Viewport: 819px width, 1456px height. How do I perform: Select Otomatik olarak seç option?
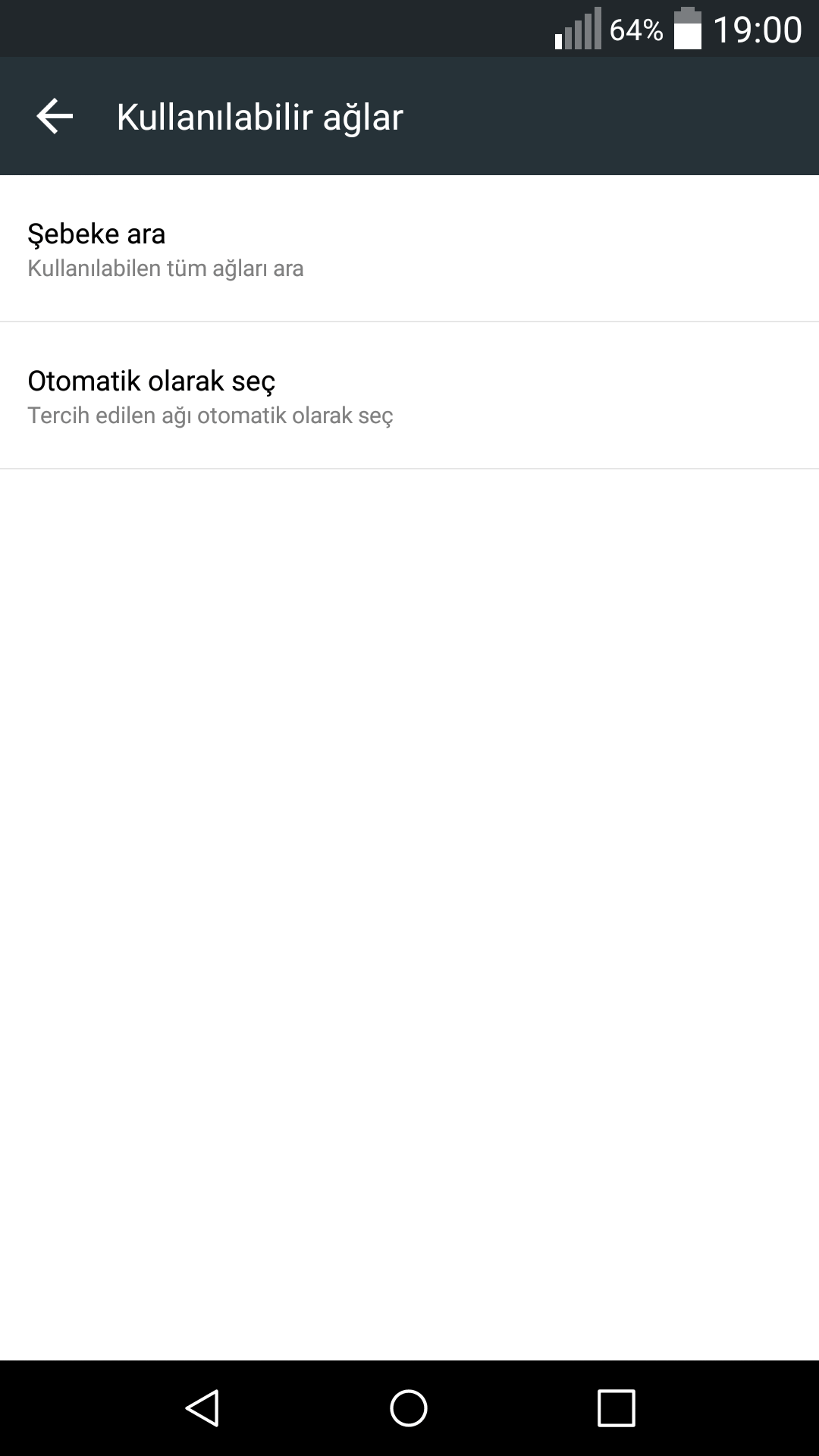(409, 396)
